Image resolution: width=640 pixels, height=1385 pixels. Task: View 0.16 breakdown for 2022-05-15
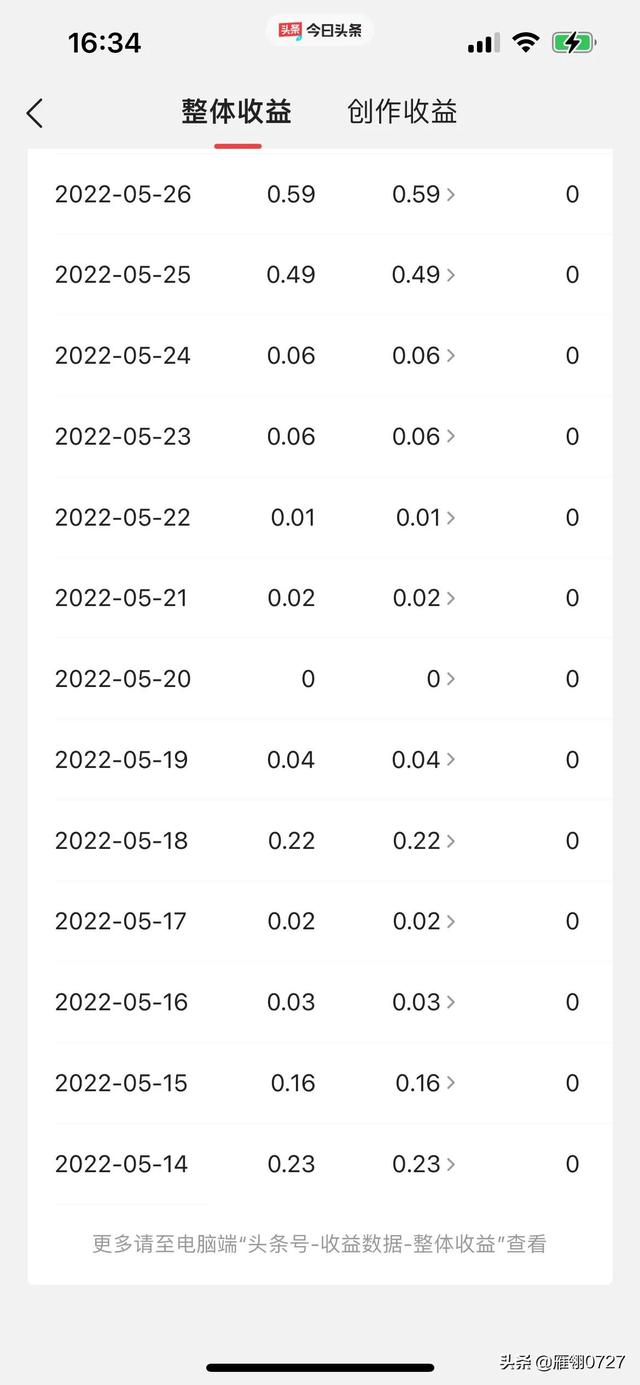click(x=426, y=1083)
